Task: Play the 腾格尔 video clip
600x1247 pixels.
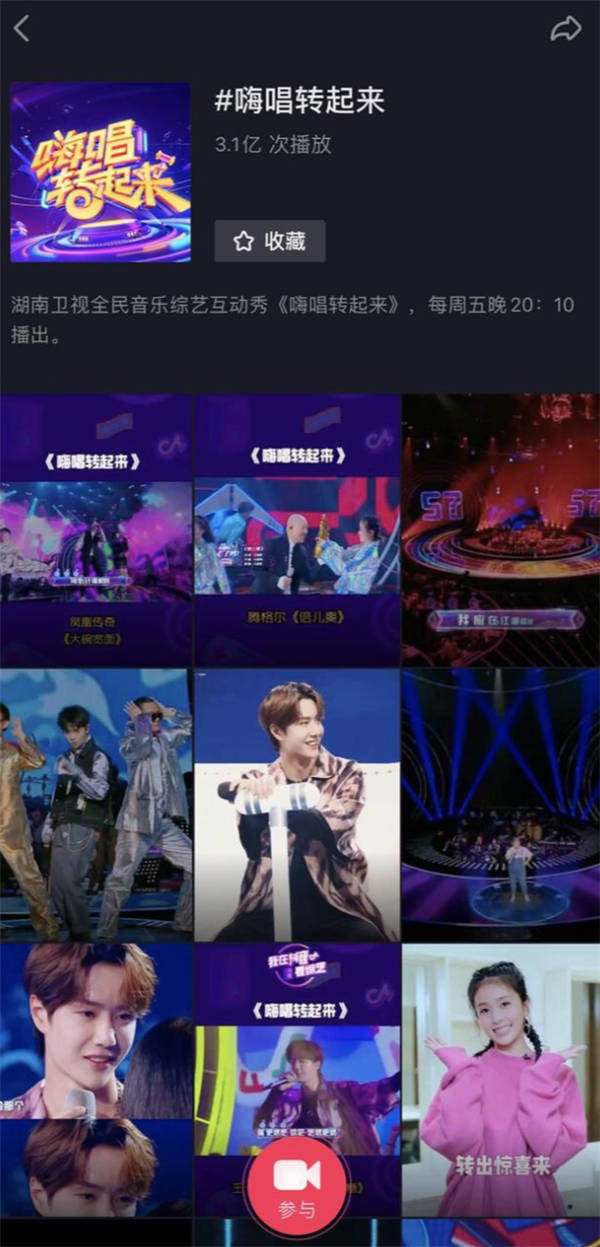Action: coord(297,530)
